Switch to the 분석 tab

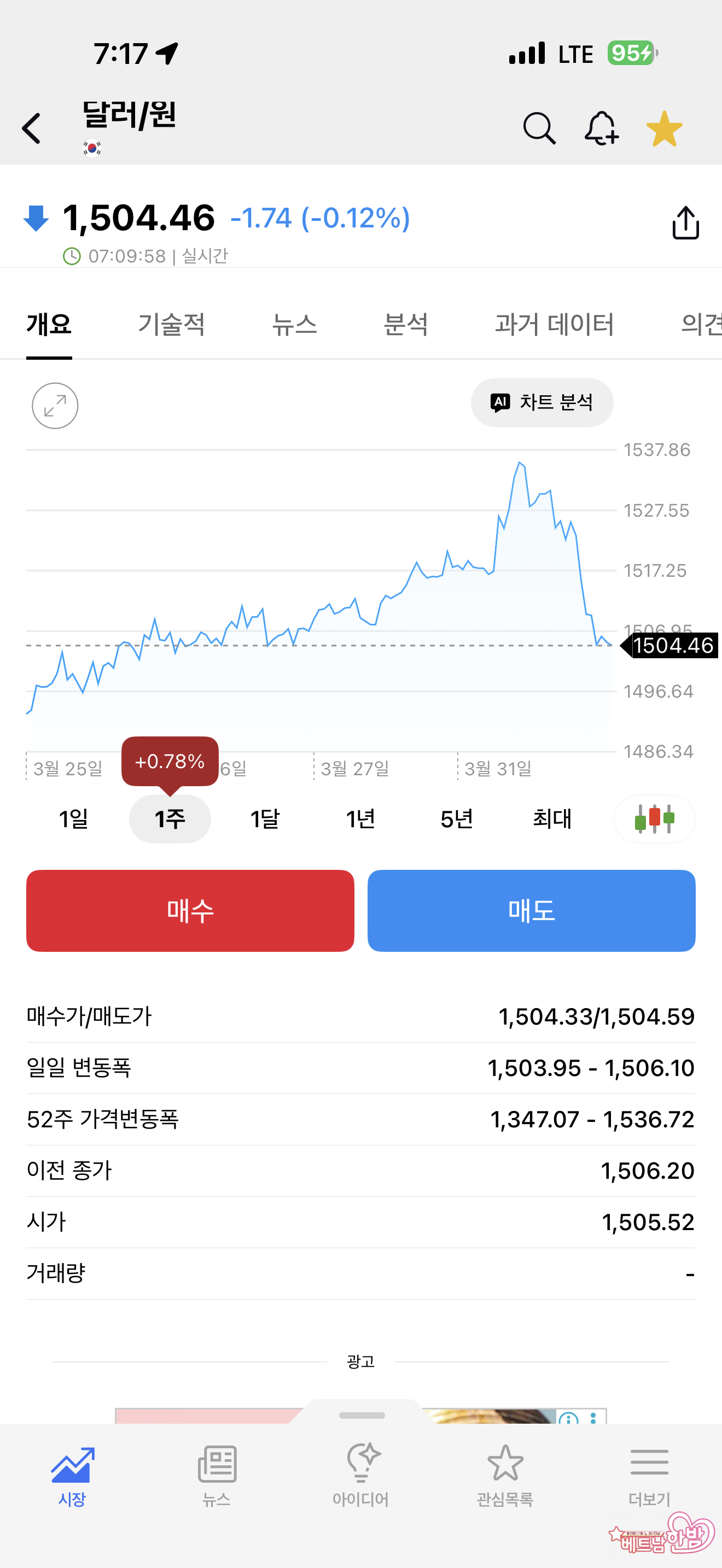click(x=405, y=324)
